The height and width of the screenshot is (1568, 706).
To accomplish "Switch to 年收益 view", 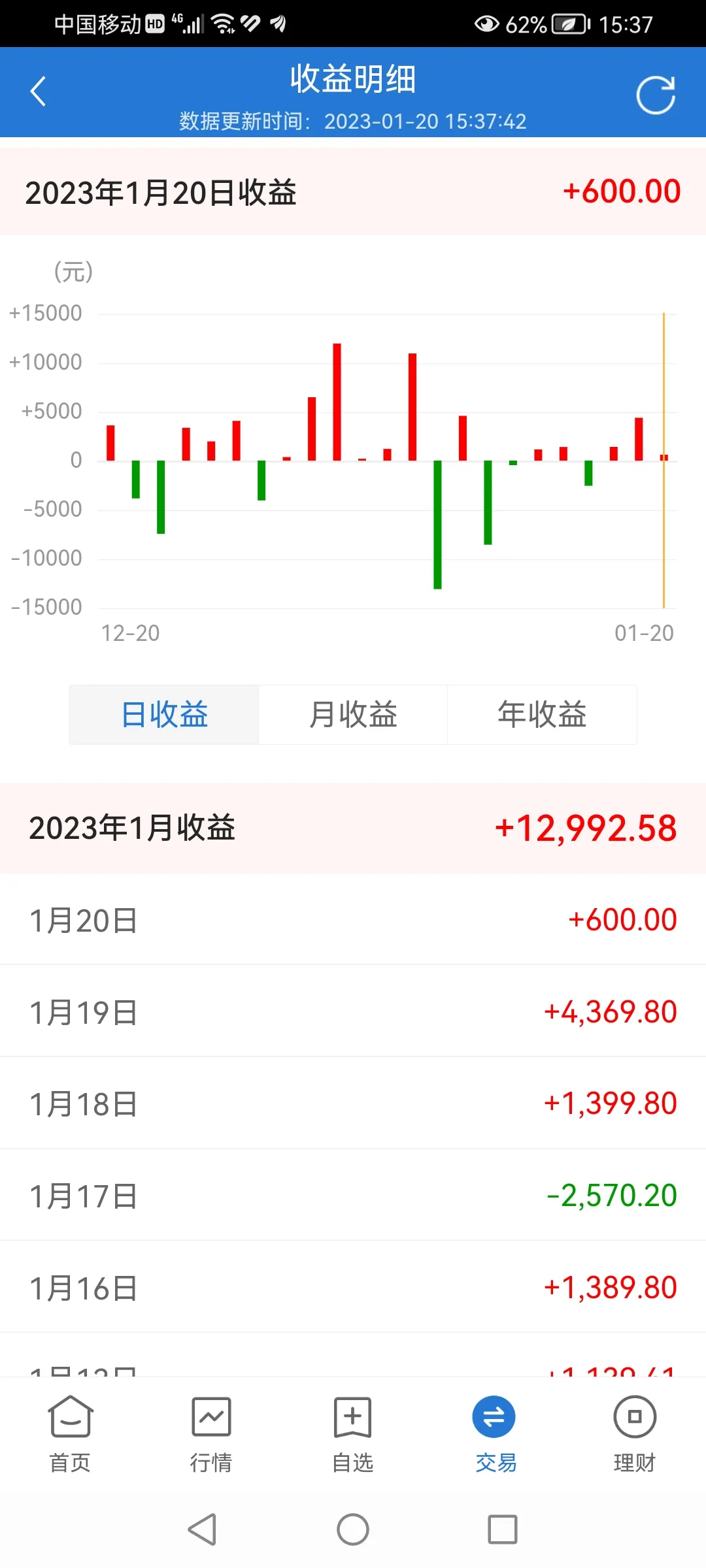I will pos(542,715).
